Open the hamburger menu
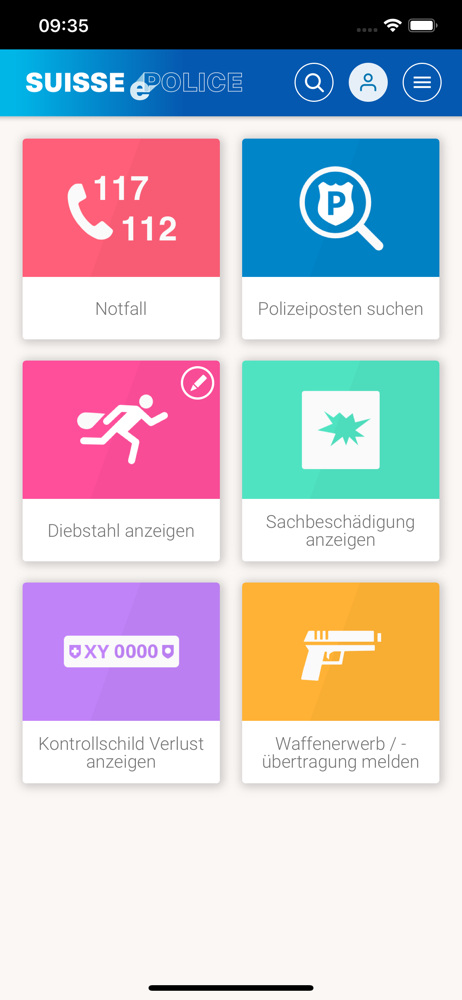 422,83
